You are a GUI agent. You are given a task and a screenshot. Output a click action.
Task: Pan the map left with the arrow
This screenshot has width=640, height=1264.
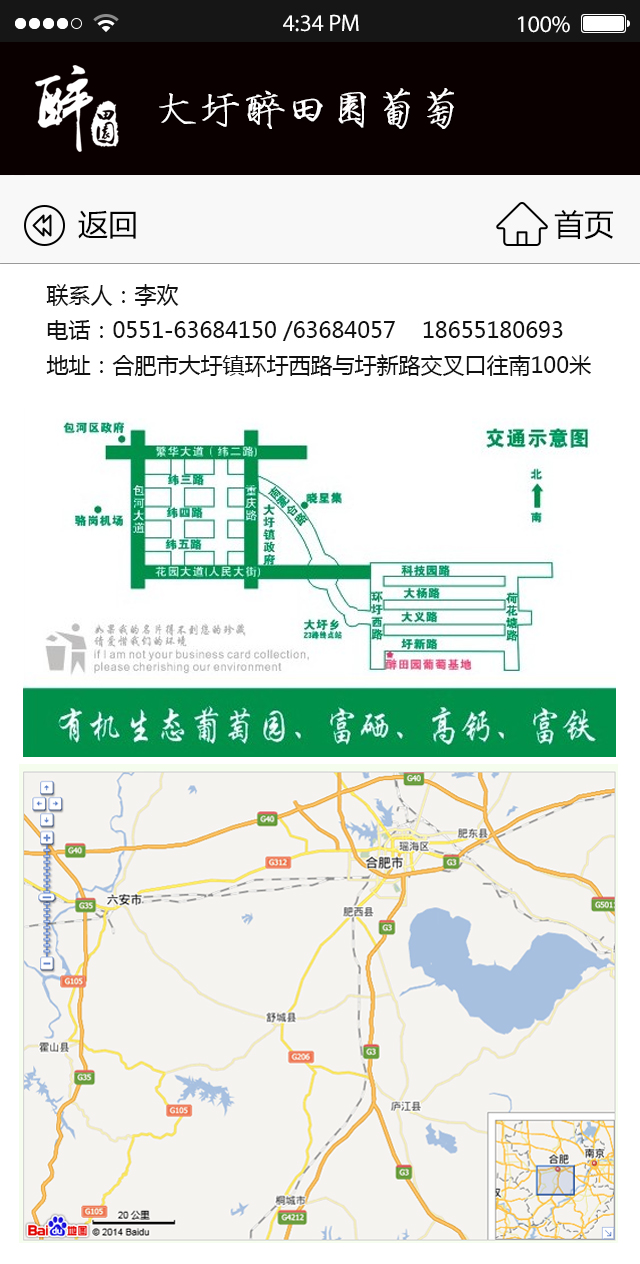pyautogui.click(x=38, y=803)
